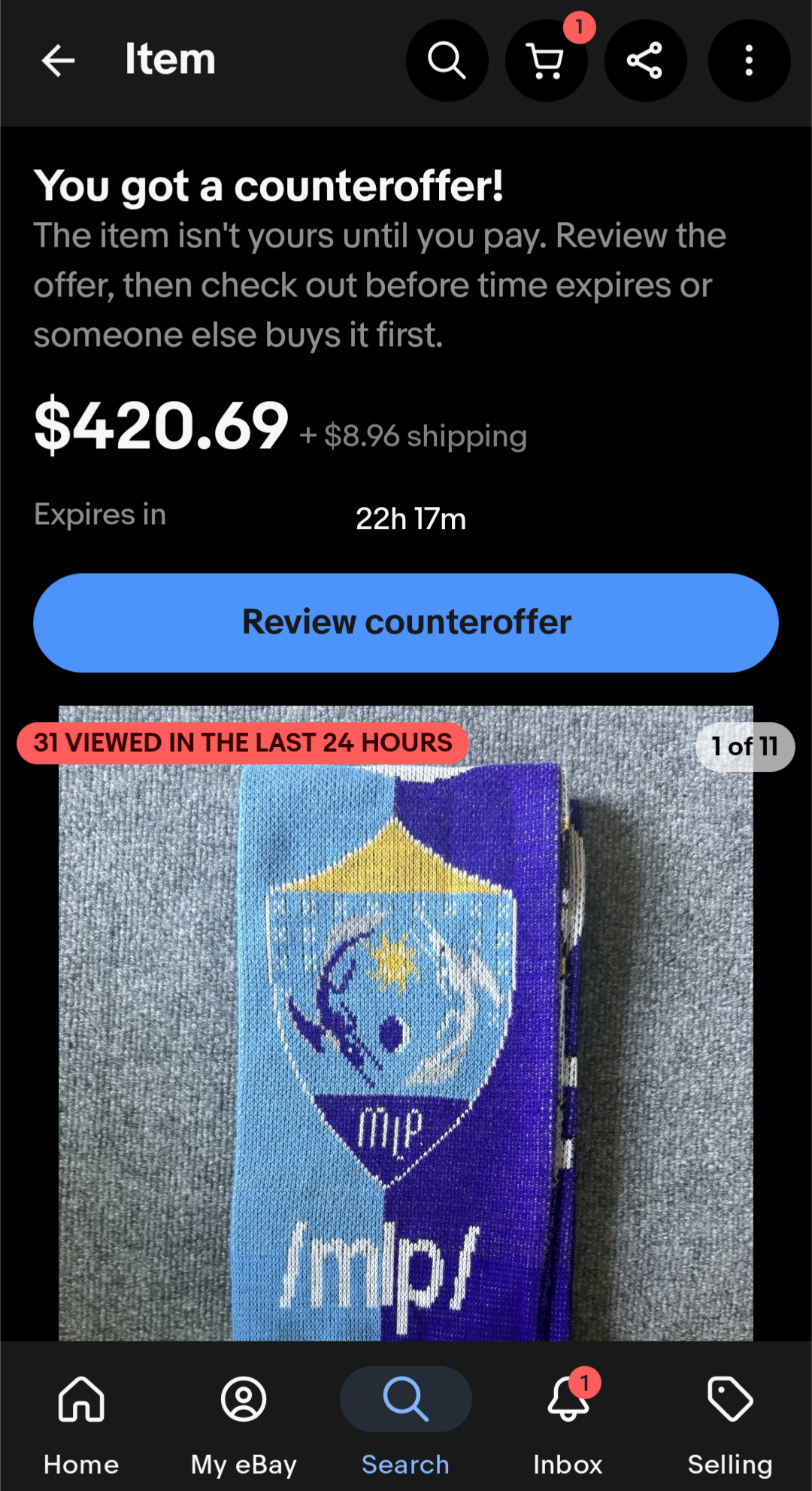Tap Review counteroffer button
The height and width of the screenshot is (1491, 812).
pos(406,623)
